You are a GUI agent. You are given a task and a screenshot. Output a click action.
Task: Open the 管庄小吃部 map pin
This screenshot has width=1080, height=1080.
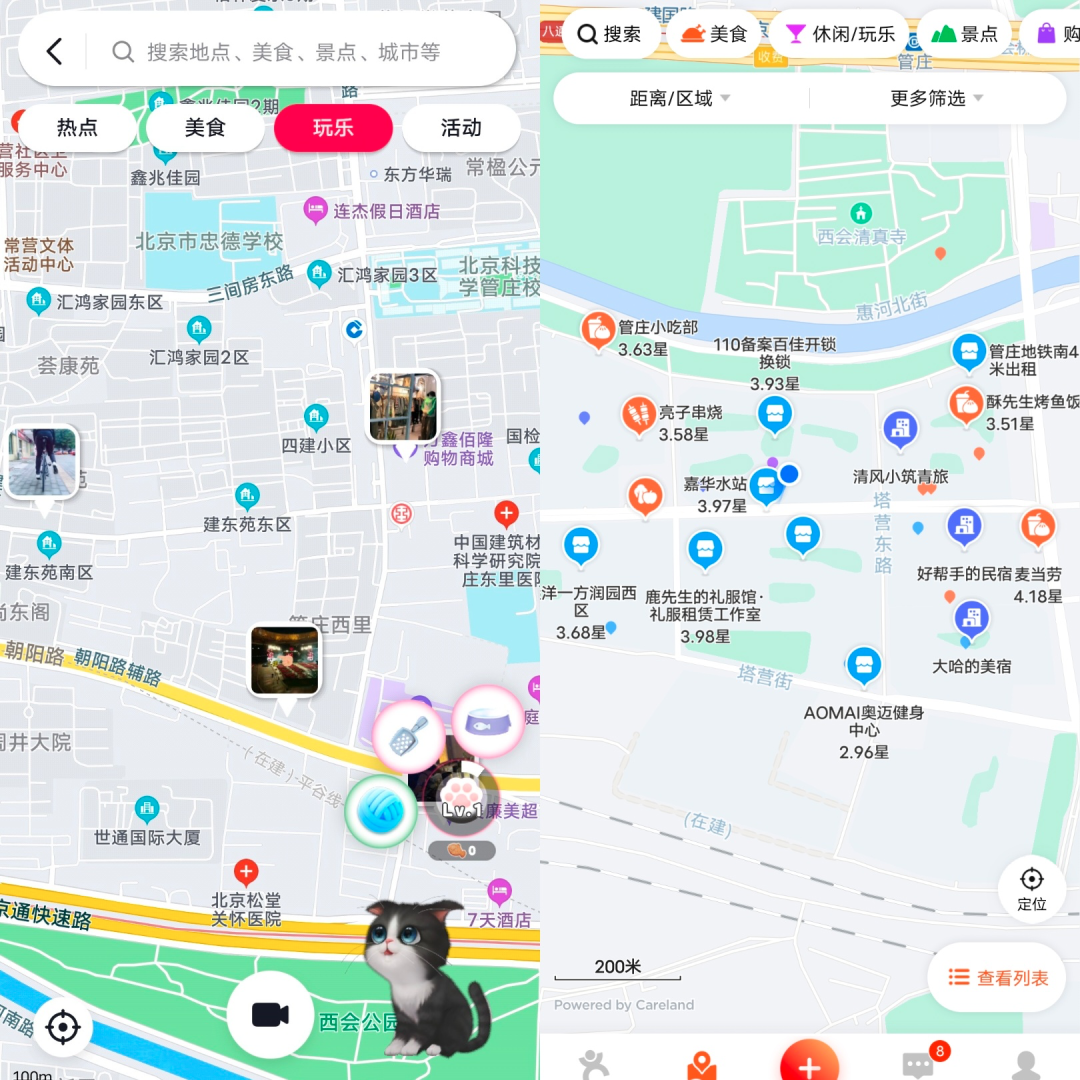[x=598, y=329]
